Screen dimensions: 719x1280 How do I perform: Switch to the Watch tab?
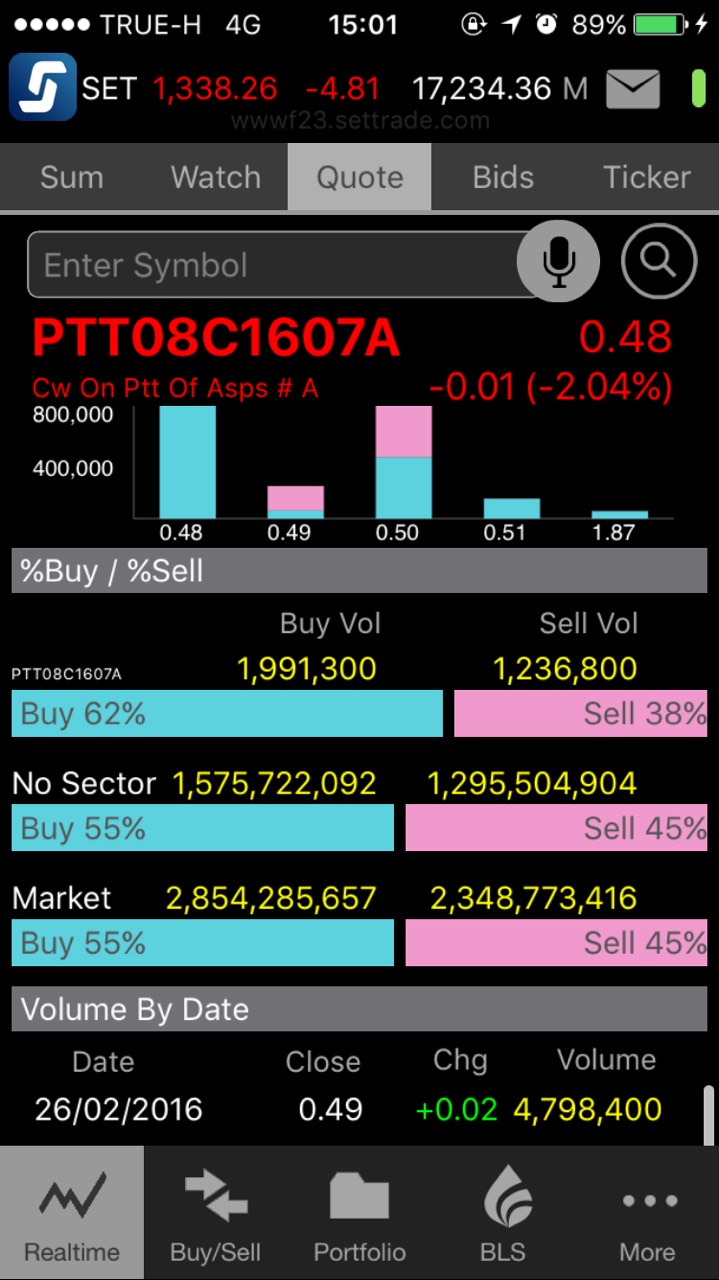point(216,177)
